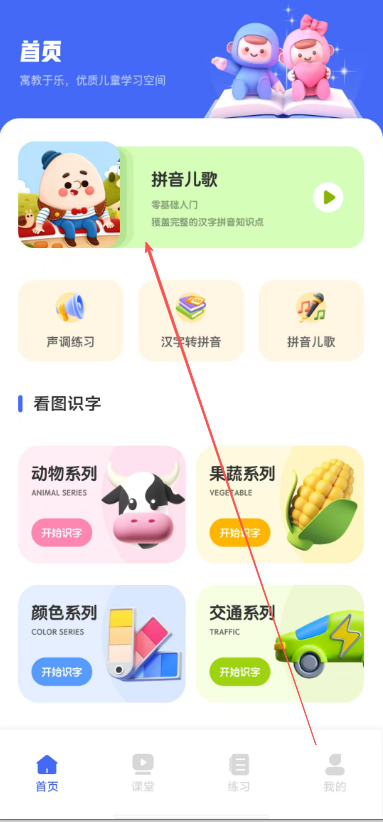
Task: Tap 开始识字 in 颜色系列 card
Action: [x=62, y=672]
